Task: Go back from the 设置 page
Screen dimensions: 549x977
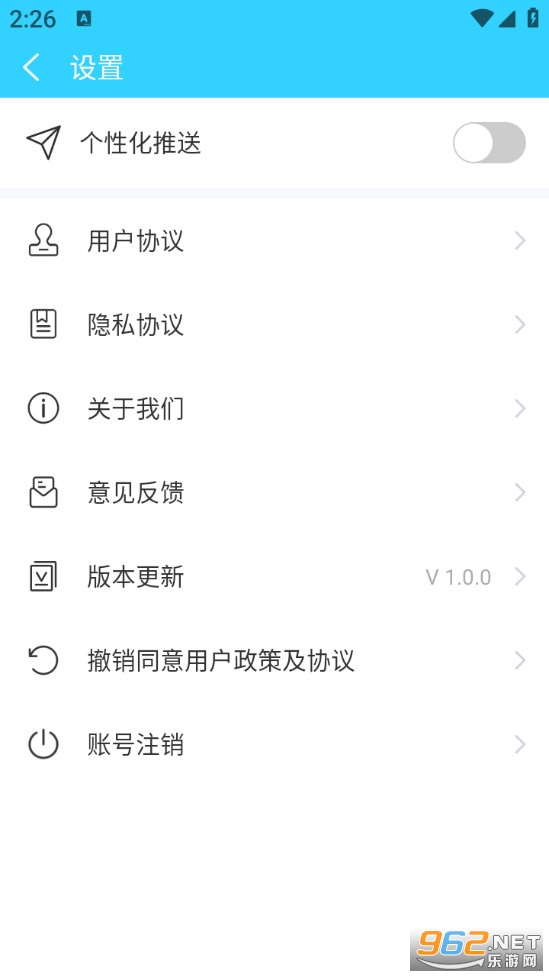Action: pyautogui.click(x=32, y=67)
